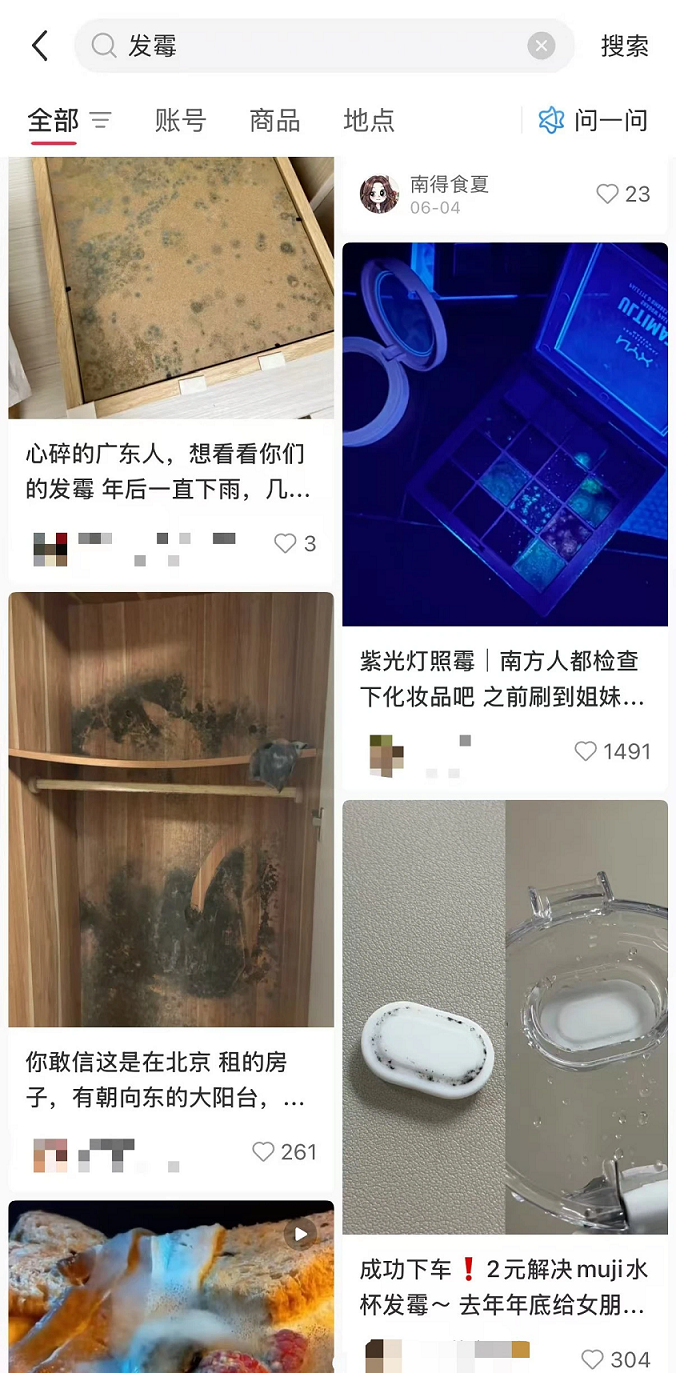Open the filter icon next to 全部
This screenshot has height=1373, width=676.
[x=101, y=121]
